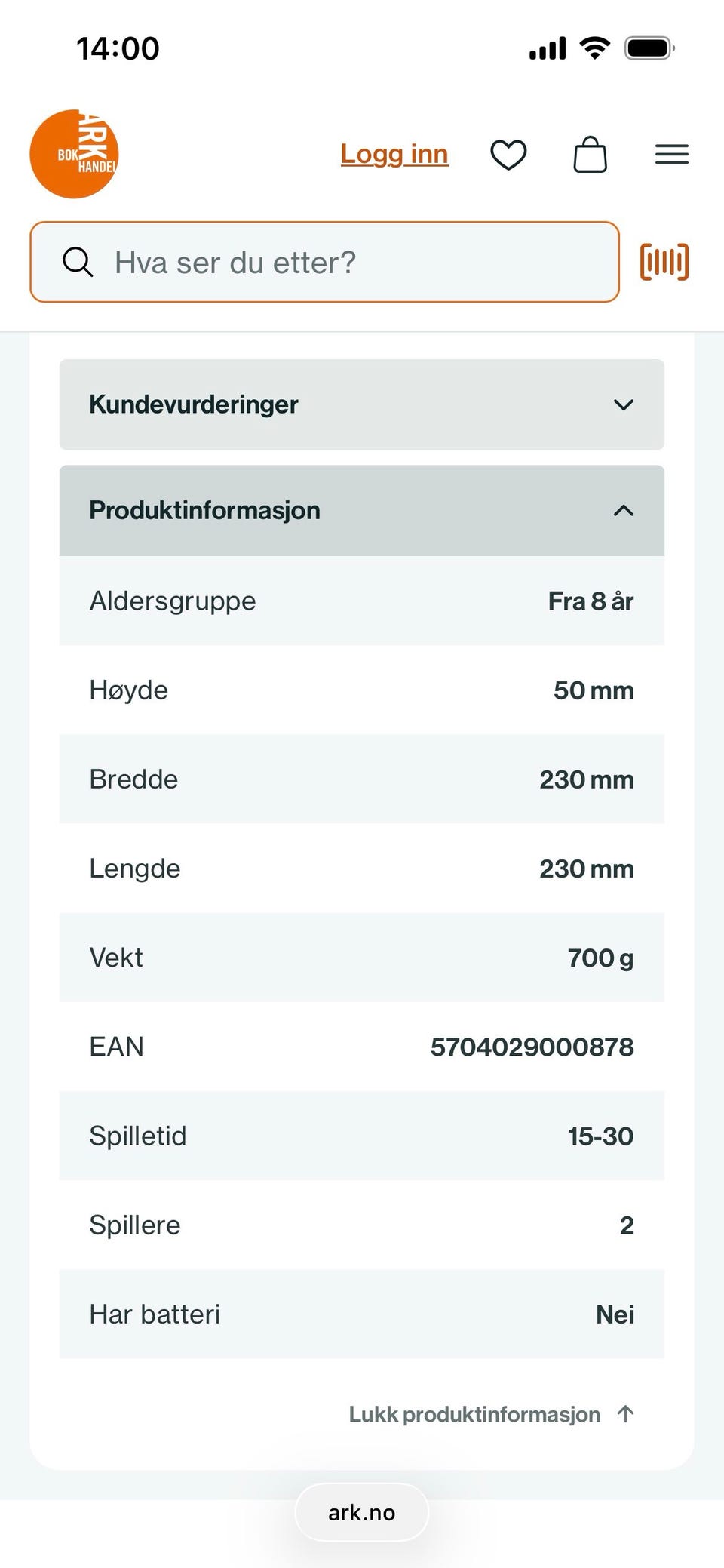
Task: Click the Logg inn link
Action: (x=394, y=154)
